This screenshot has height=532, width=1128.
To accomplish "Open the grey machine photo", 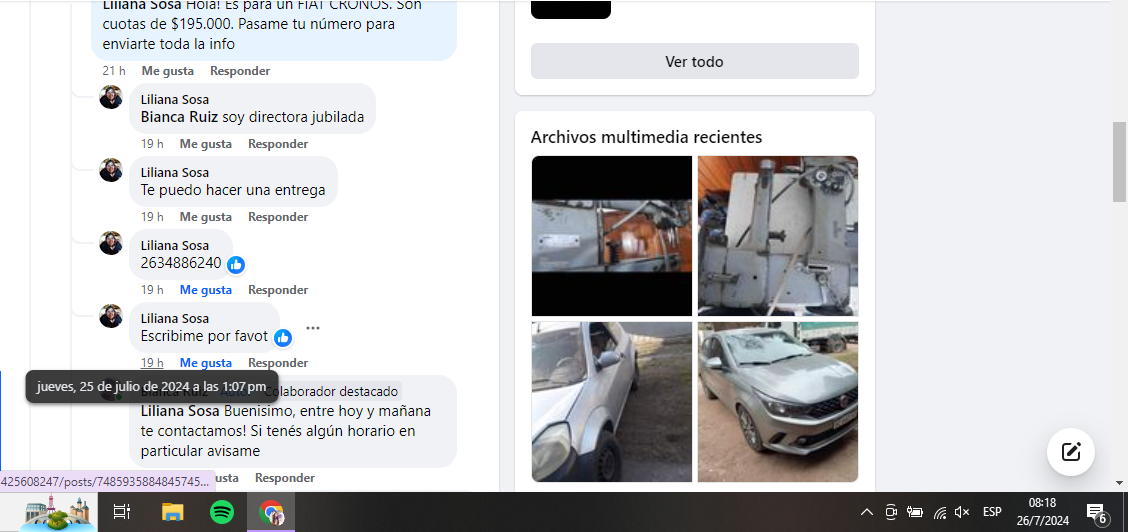I will click(777, 236).
